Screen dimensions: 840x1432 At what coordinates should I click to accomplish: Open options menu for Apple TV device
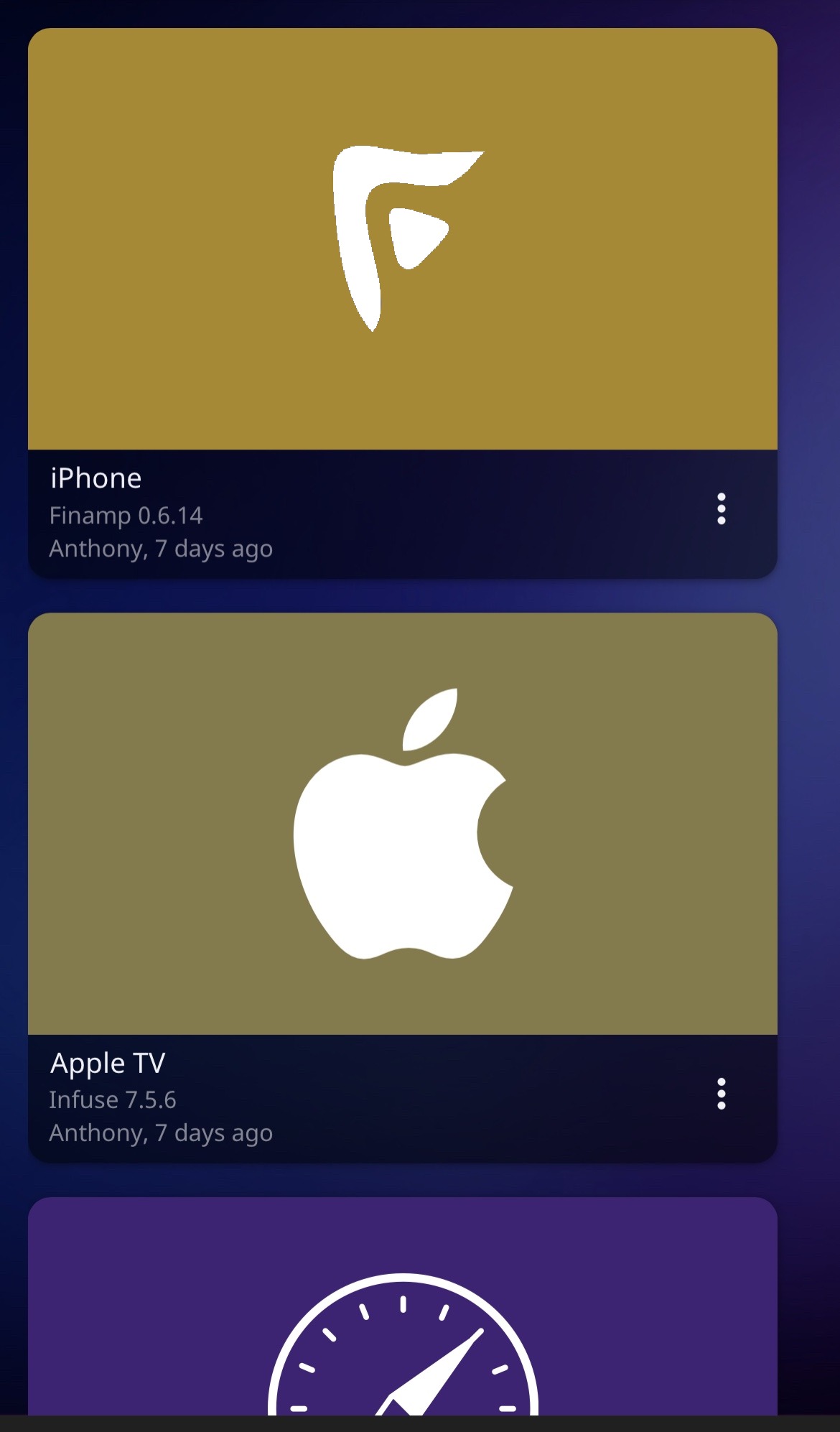pyautogui.click(x=722, y=1094)
